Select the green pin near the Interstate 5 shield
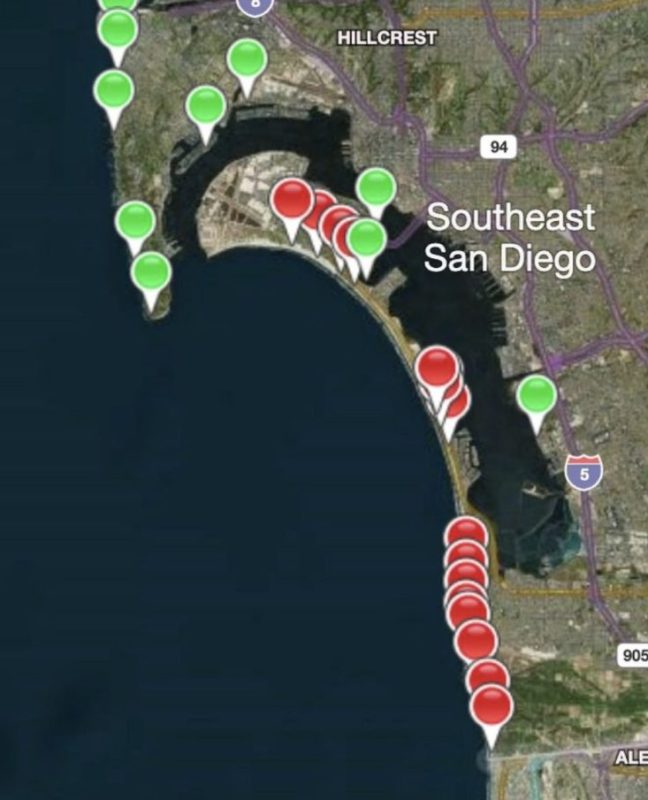The width and height of the screenshot is (648, 800). pyautogui.click(x=537, y=395)
